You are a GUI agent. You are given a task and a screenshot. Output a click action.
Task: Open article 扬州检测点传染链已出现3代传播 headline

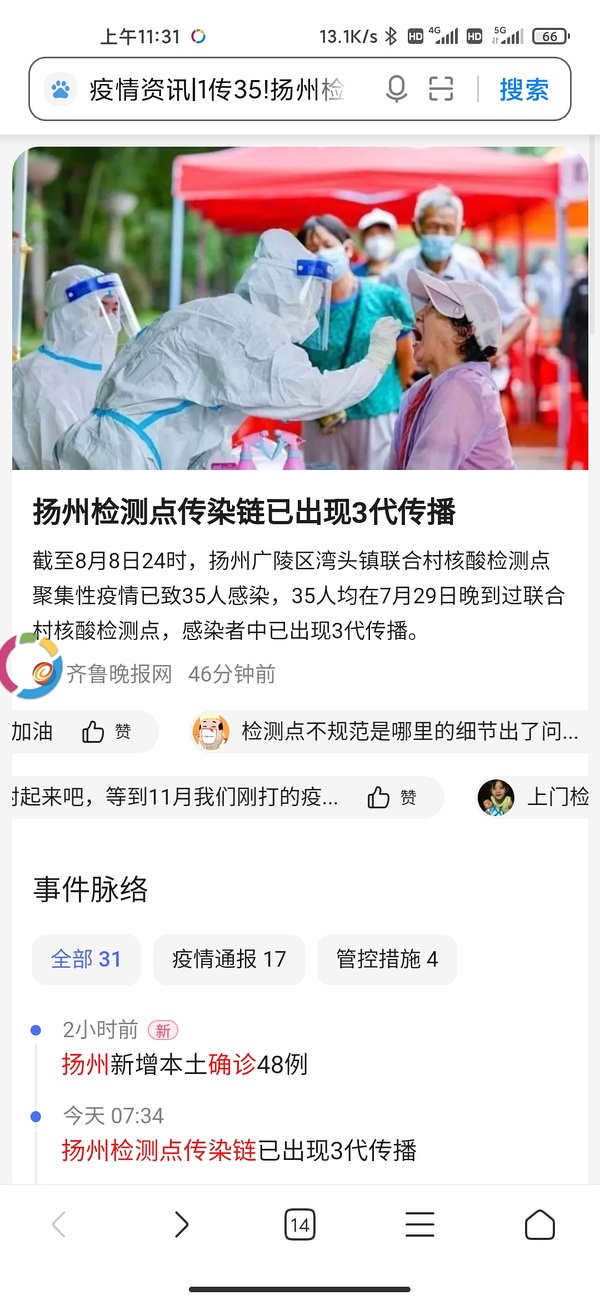tap(244, 512)
